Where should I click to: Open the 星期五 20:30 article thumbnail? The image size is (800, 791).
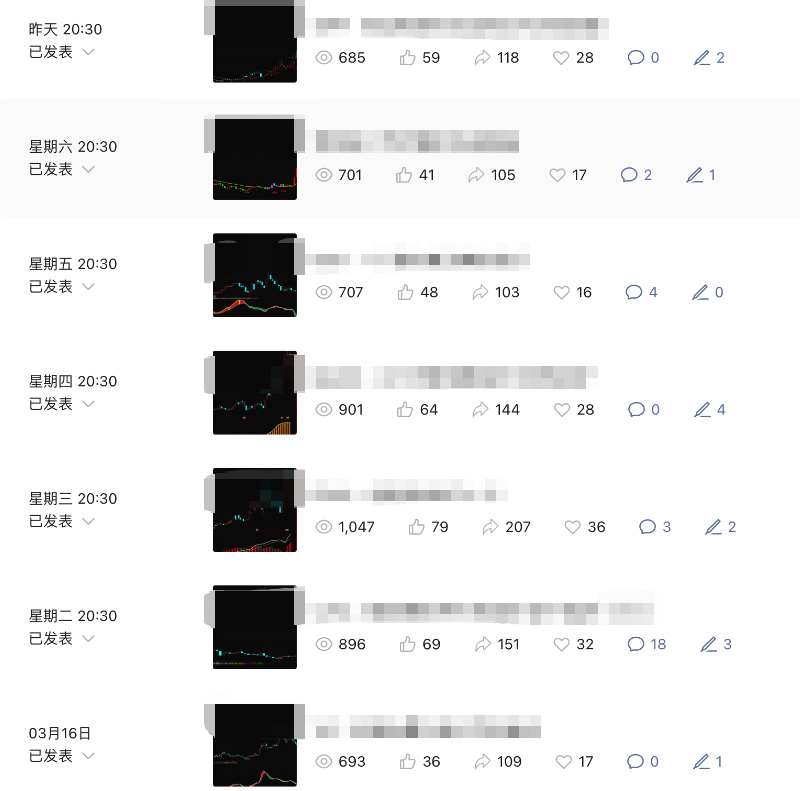point(255,276)
